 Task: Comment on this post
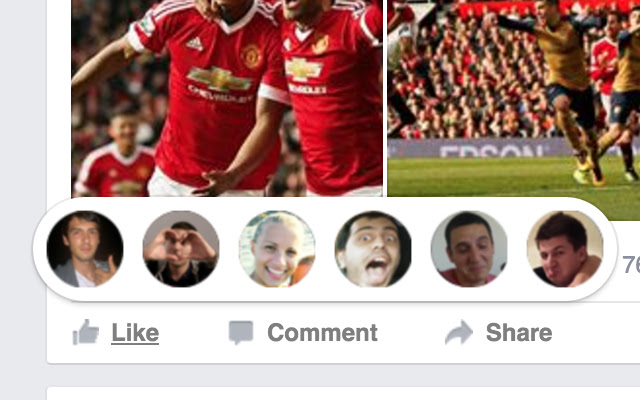click(x=303, y=333)
